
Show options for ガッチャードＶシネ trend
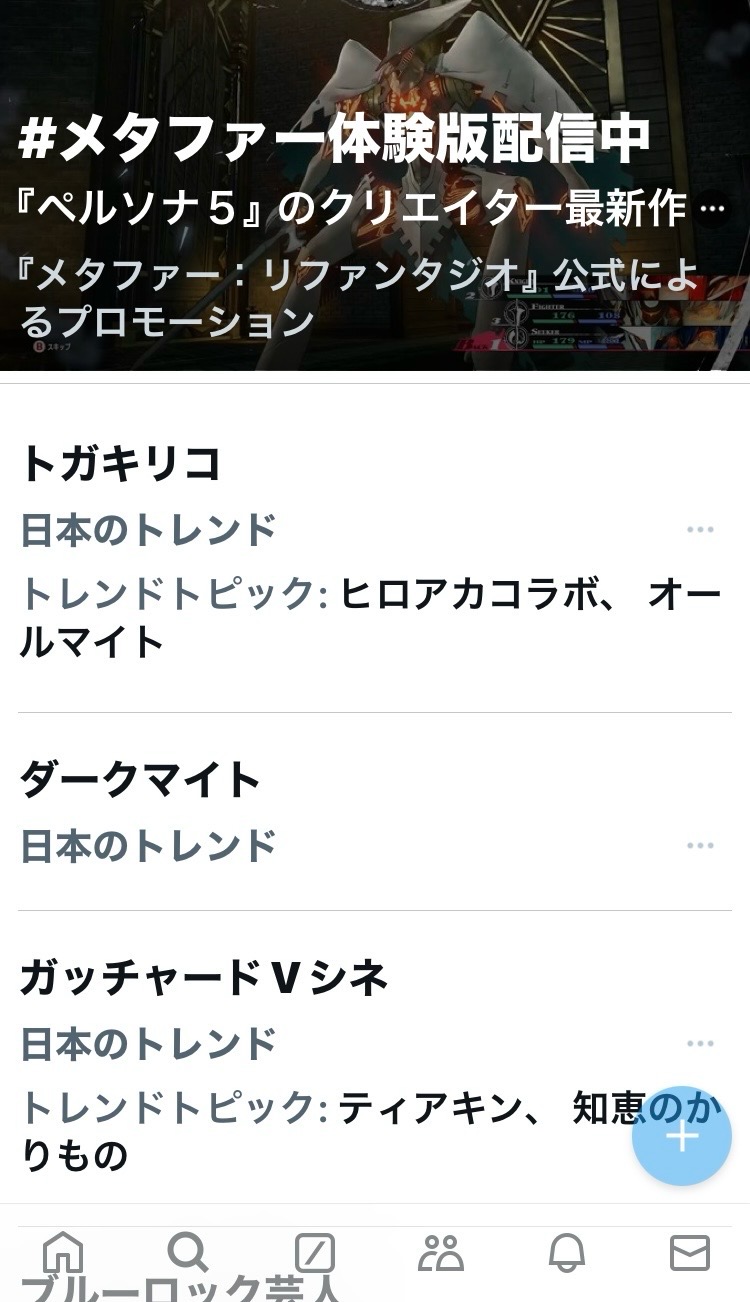[x=700, y=1044]
